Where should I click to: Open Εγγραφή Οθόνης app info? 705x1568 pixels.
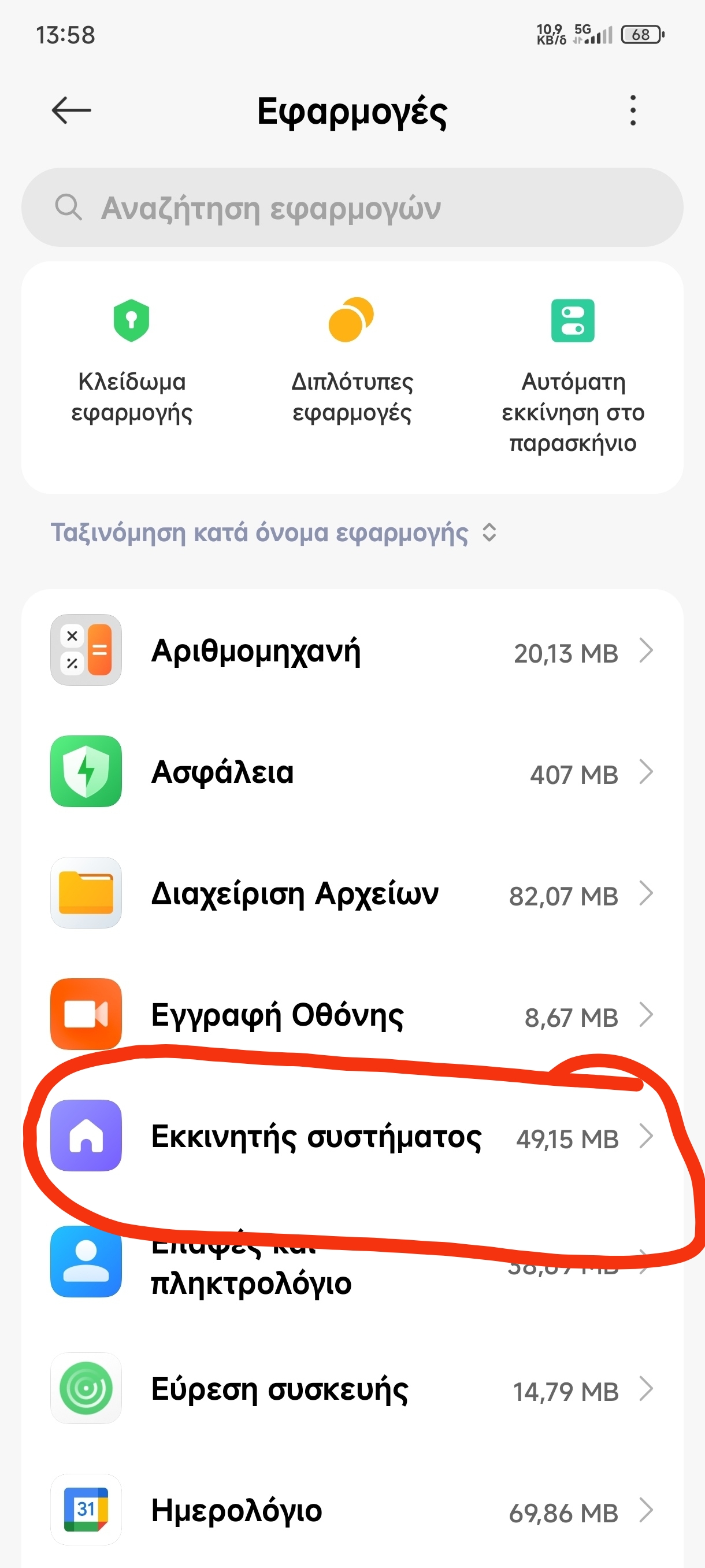[352, 1015]
